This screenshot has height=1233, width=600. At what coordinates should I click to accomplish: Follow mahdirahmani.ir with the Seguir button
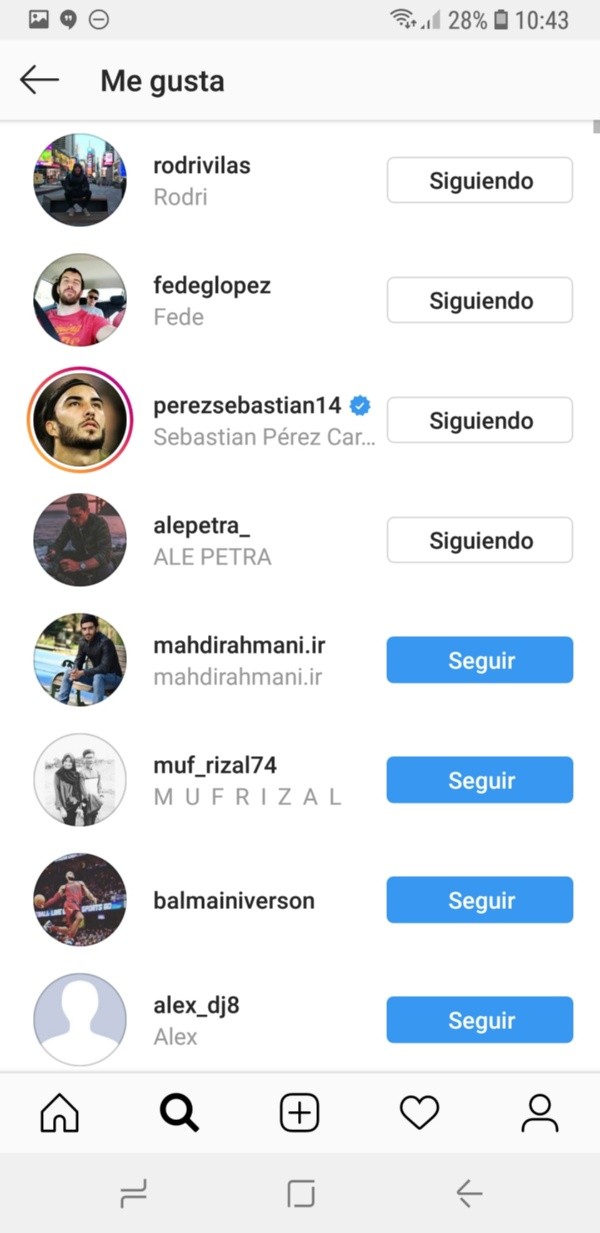pyautogui.click(x=479, y=661)
